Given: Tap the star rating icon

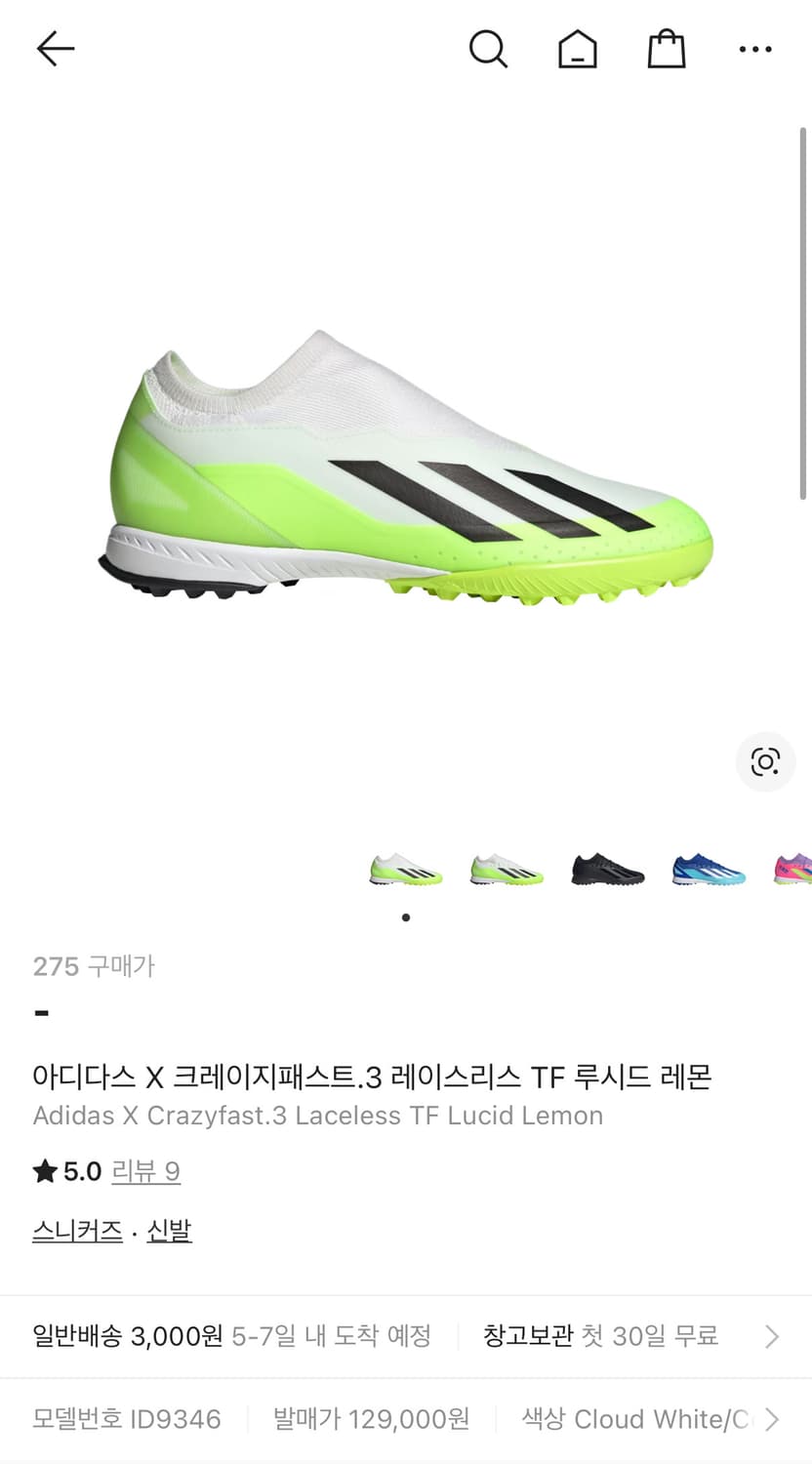Looking at the screenshot, I should [x=44, y=1169].
